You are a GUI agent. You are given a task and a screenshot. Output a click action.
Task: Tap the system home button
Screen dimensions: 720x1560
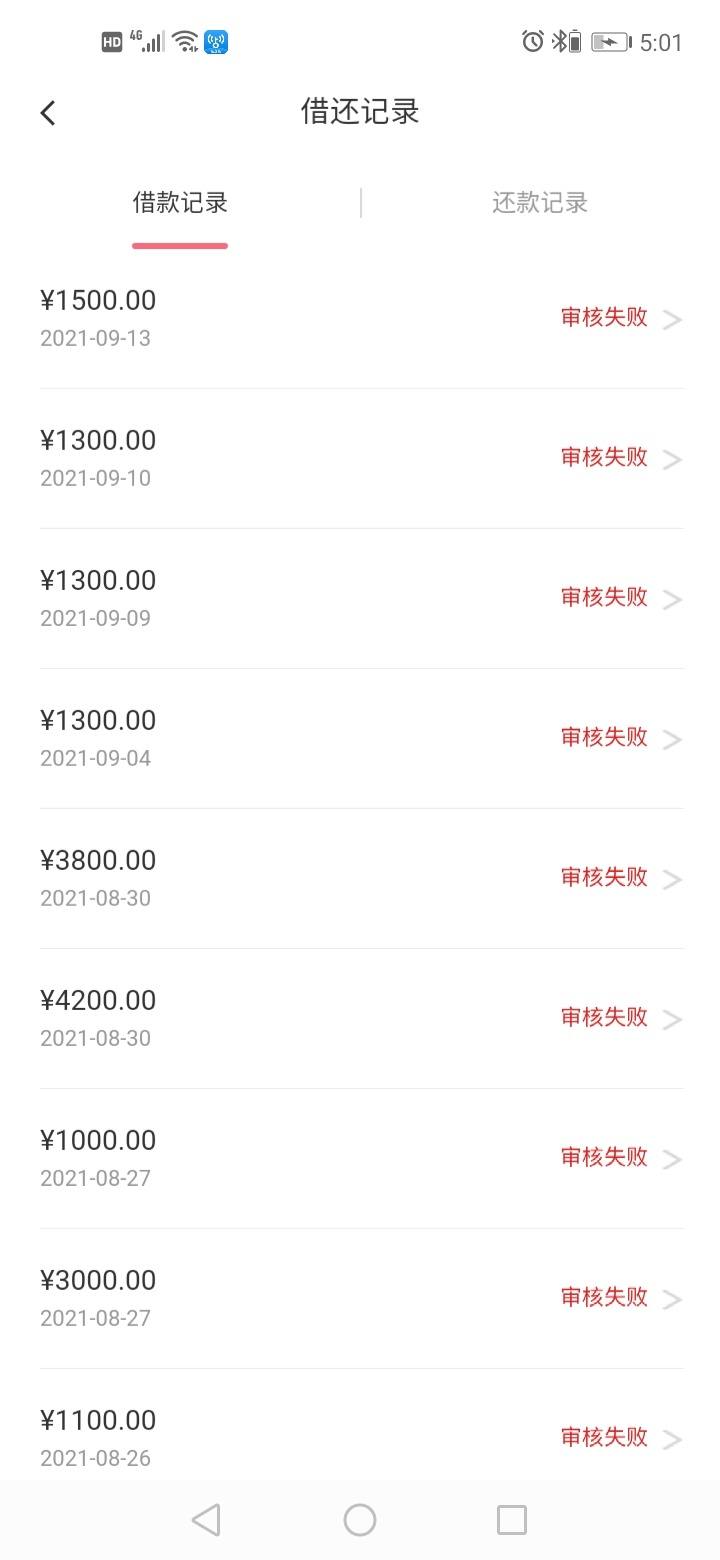(360, 1520)
